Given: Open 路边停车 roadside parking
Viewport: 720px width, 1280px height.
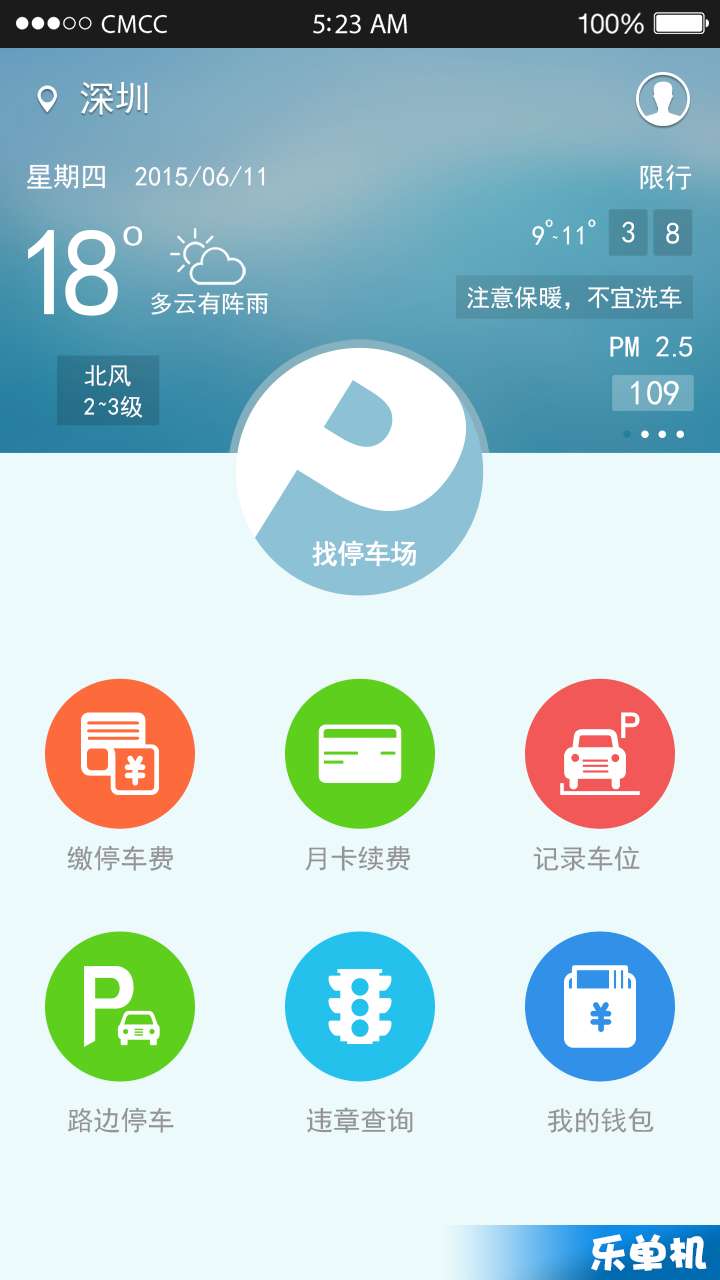Looking at the screenshot, I should pyautogui.click(x=120, y=1007).
